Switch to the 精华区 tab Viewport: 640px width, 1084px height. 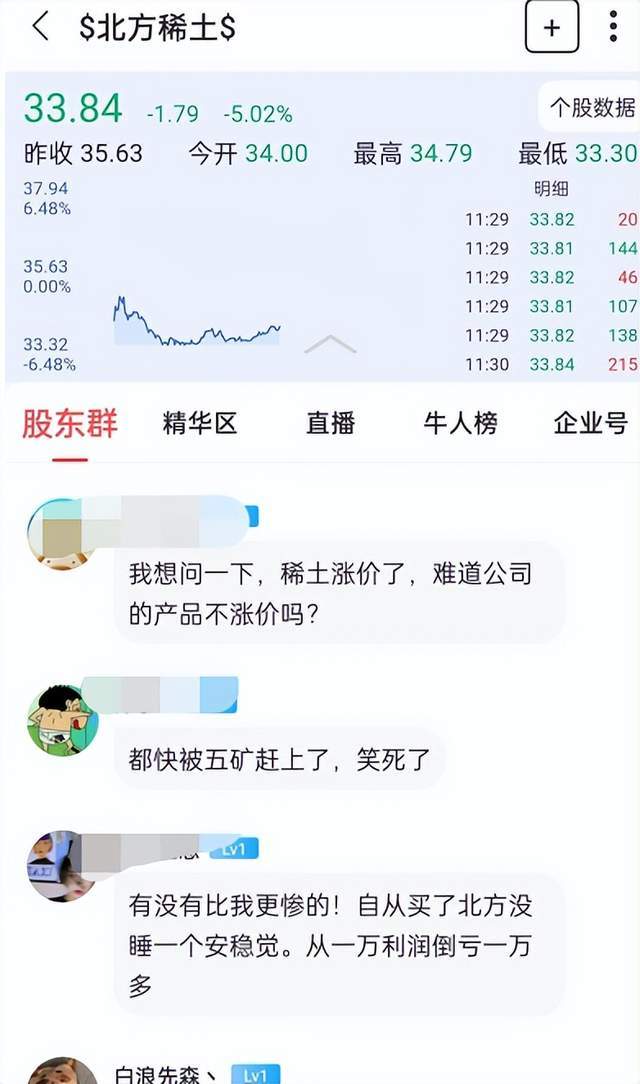pyautogui.click(x=200, y=424)
